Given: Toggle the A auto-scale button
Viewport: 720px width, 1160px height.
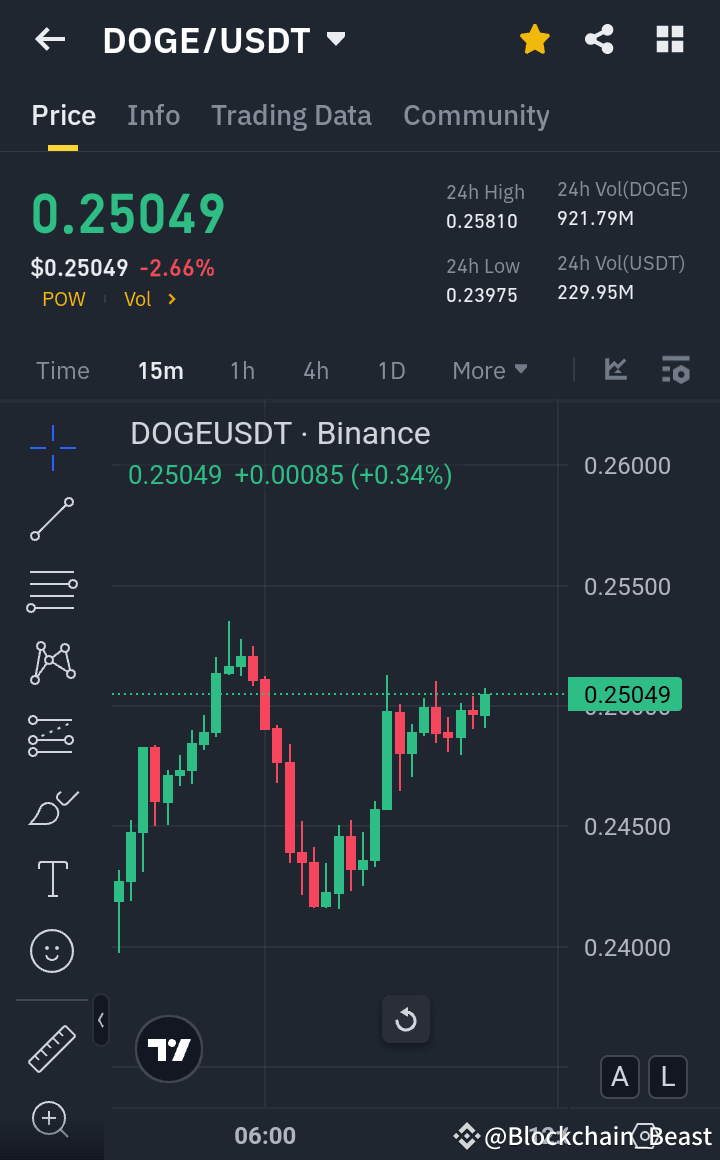Looking at the screenshot, I should 619,1077.
